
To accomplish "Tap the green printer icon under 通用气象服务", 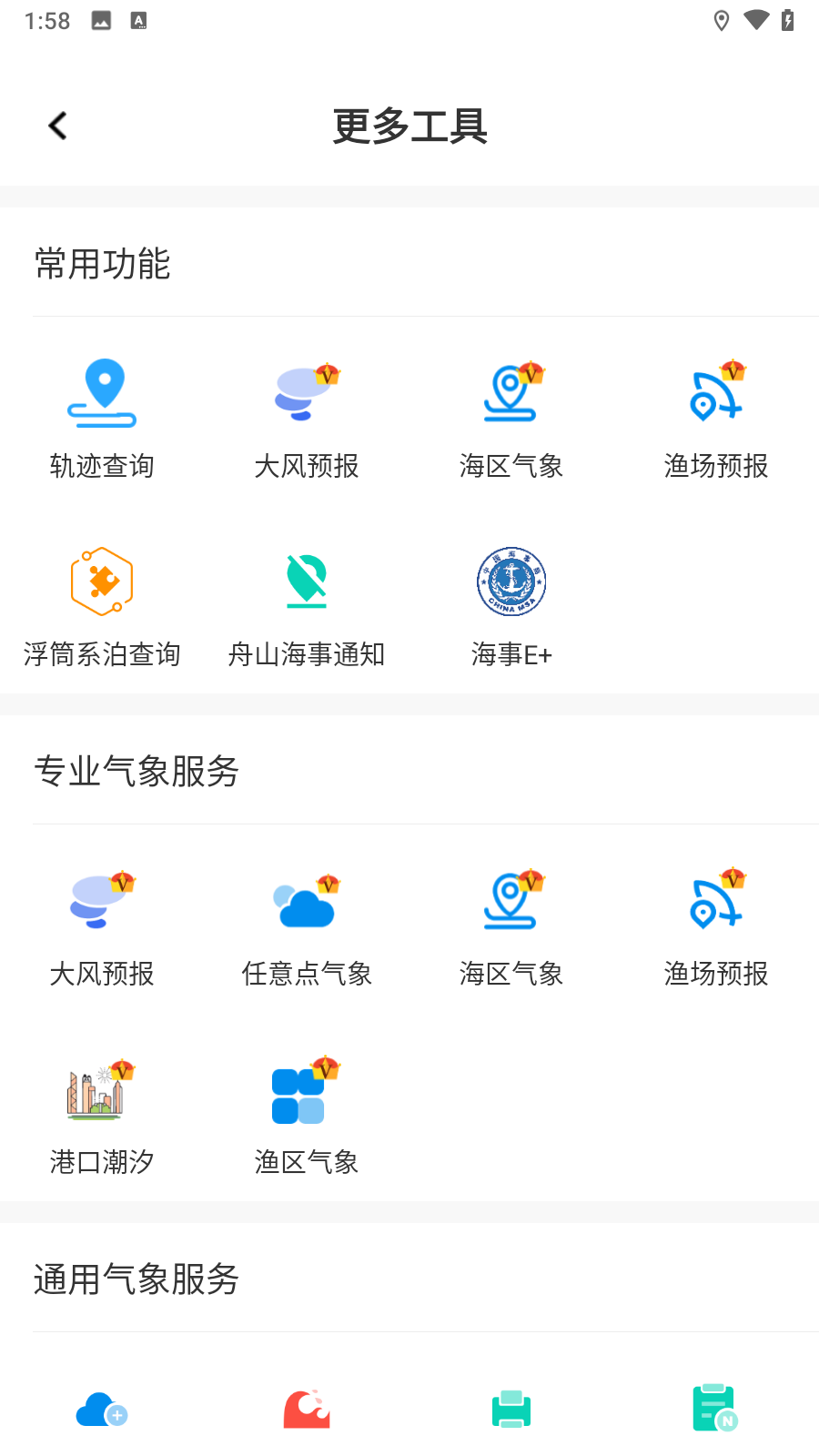I will [x=511, y=1410].
